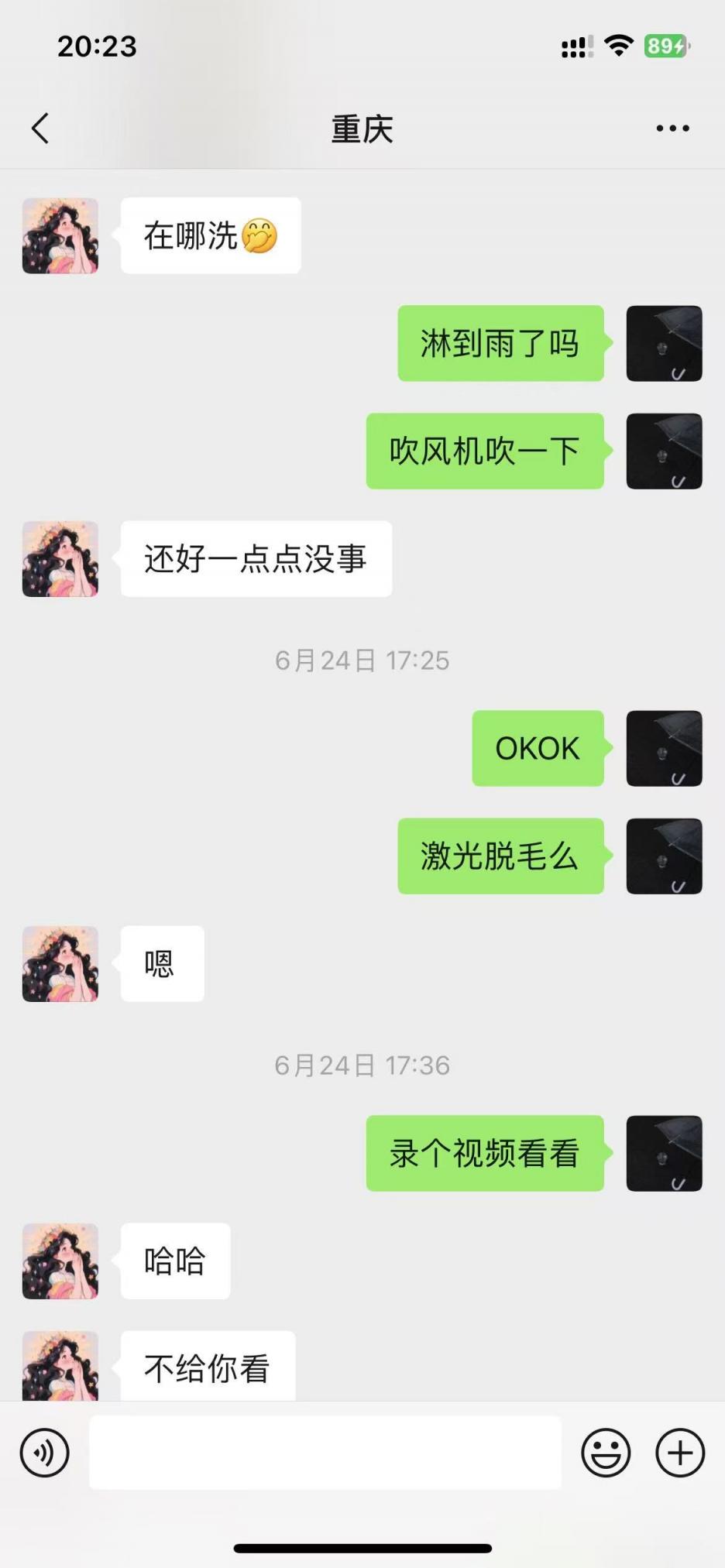Focus the message text field

pyautogui.click(x=325, y=1453)
